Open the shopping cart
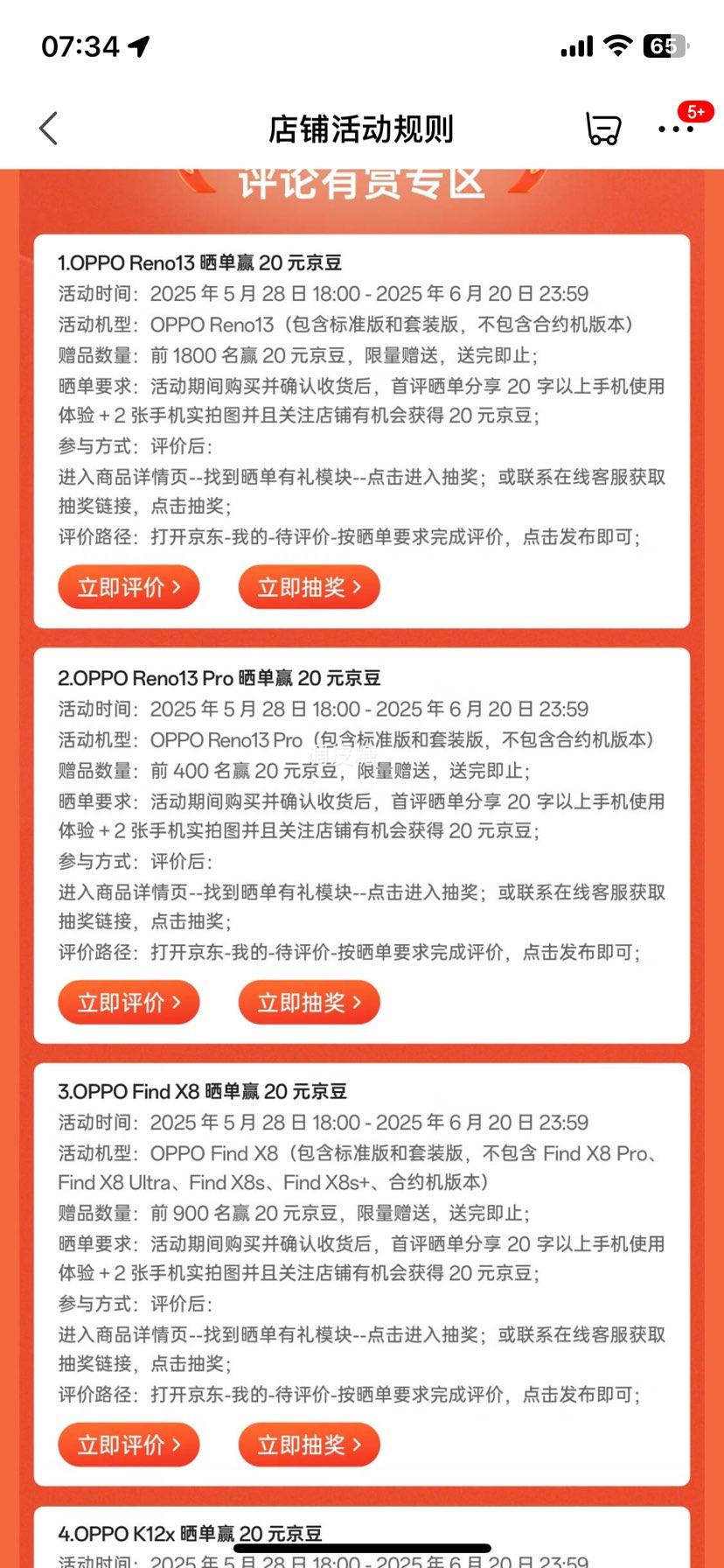The image size is (724, 1568). click(603, 129)
